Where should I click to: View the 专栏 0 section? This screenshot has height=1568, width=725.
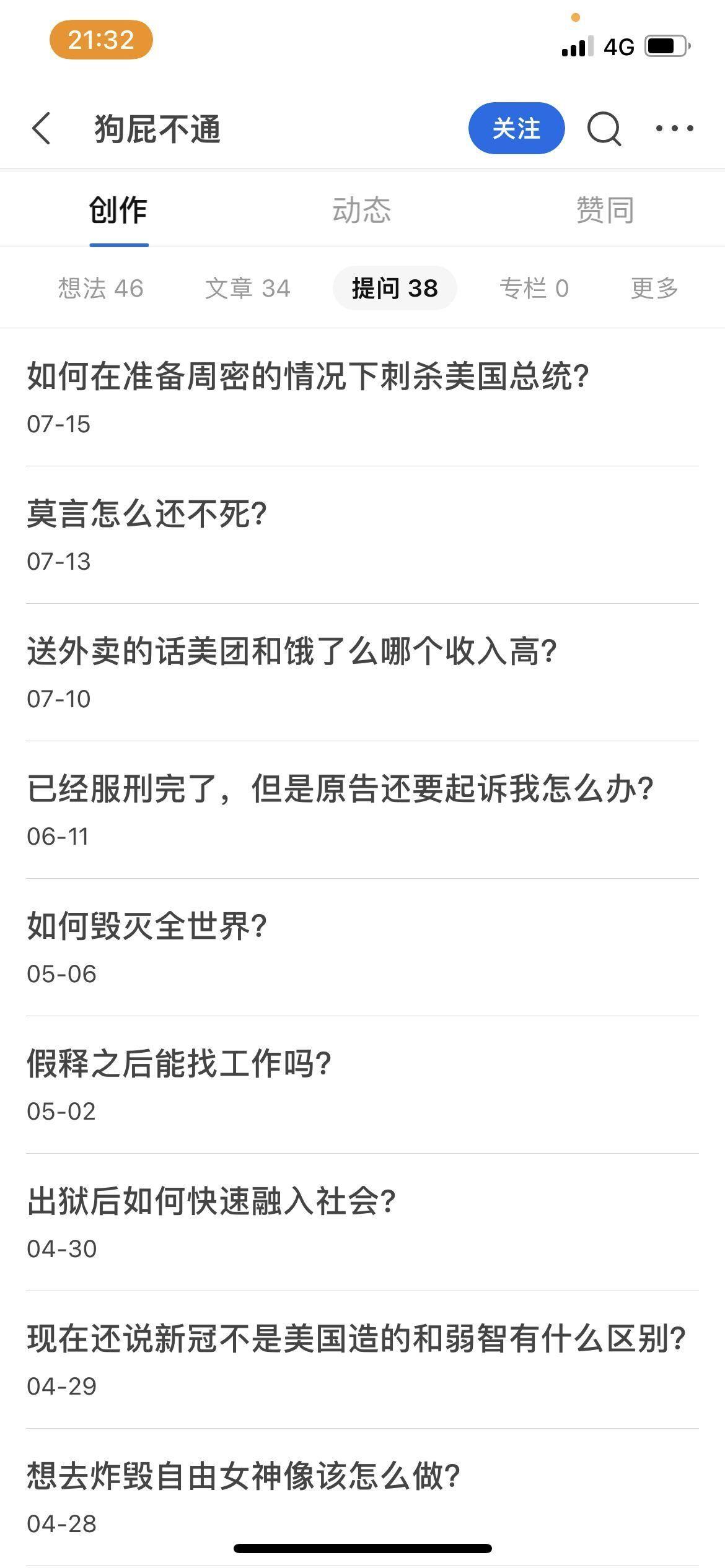534,288
